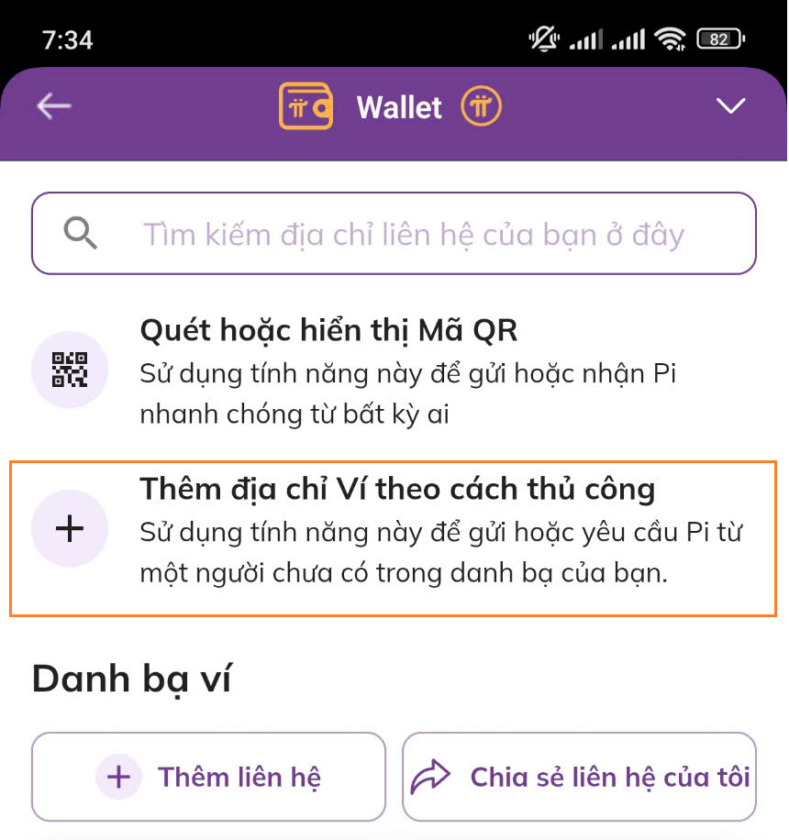The image size is (789, 840).
Task: Expand the Wallet dropdown chevron
Action: tap(731, 107)
